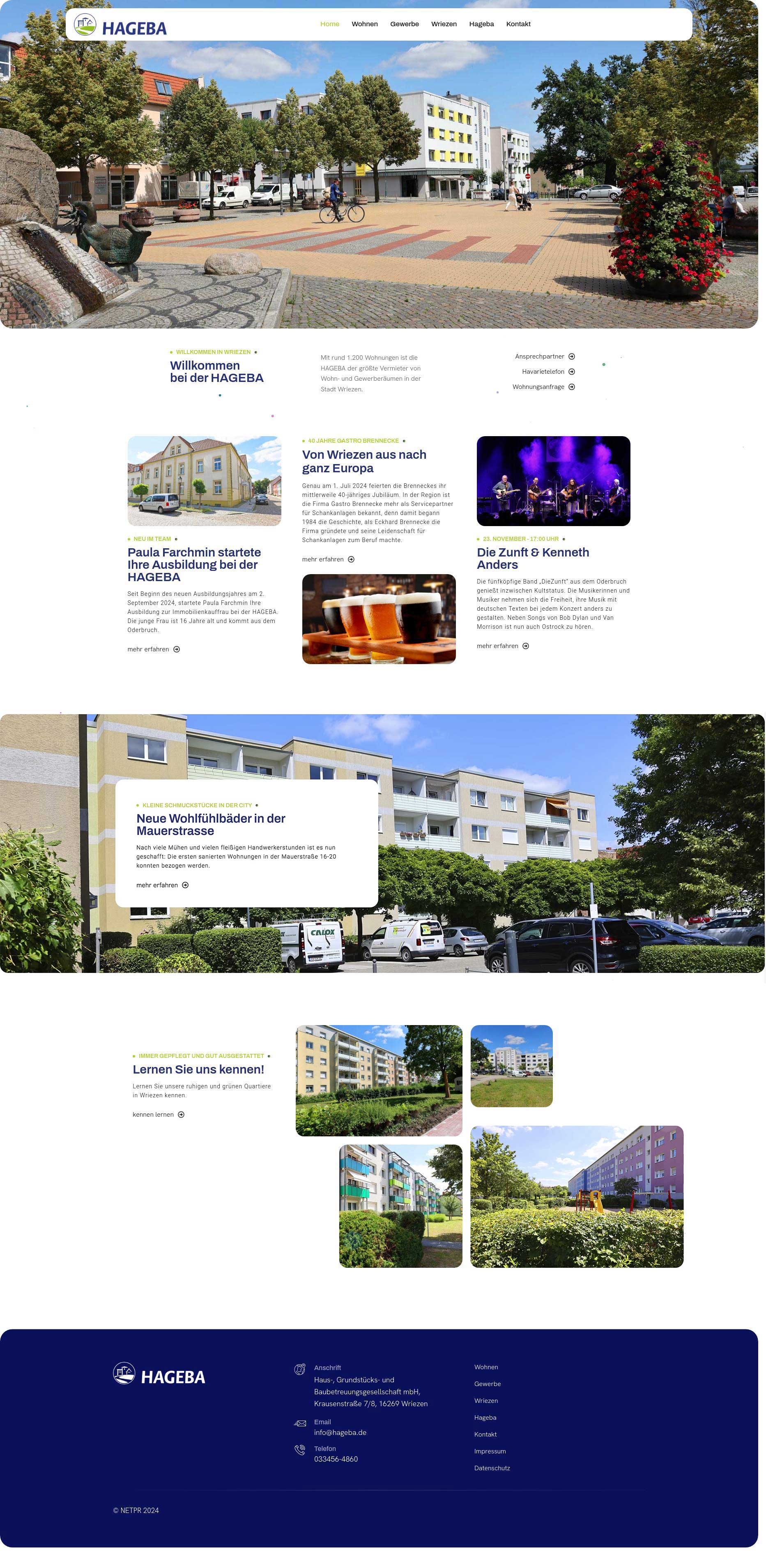Open the Wohnen menu in the header
The height and width of the screenshot is (1568, 766).
point(364,24)
